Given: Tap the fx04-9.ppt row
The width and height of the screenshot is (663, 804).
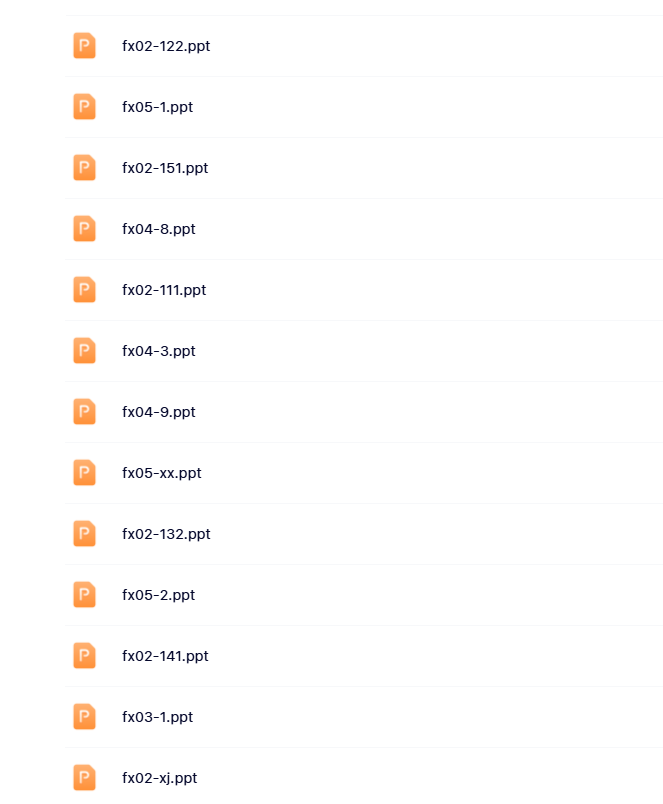Looking at the screenshot, I should 158,412.
